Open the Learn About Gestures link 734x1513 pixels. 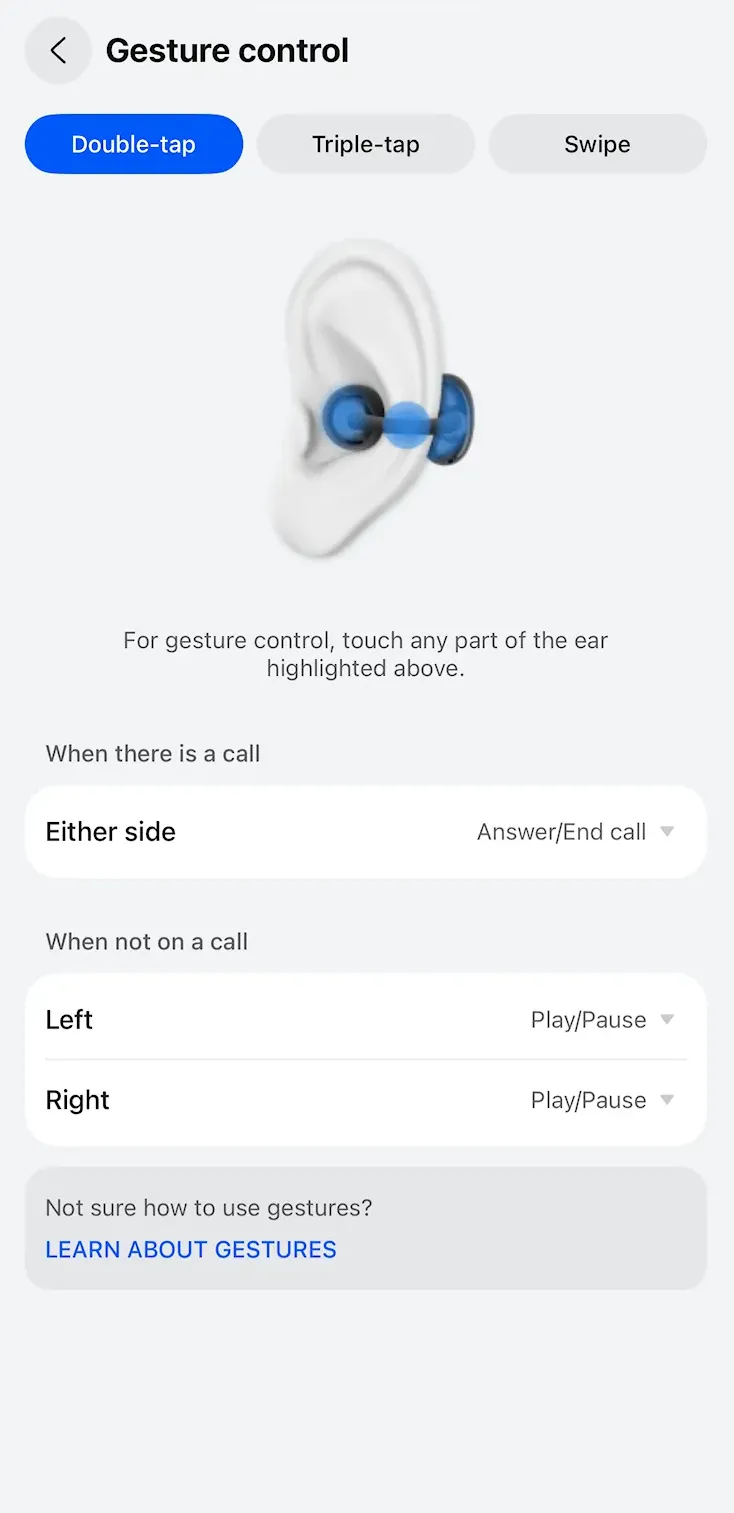(191, 1249)
